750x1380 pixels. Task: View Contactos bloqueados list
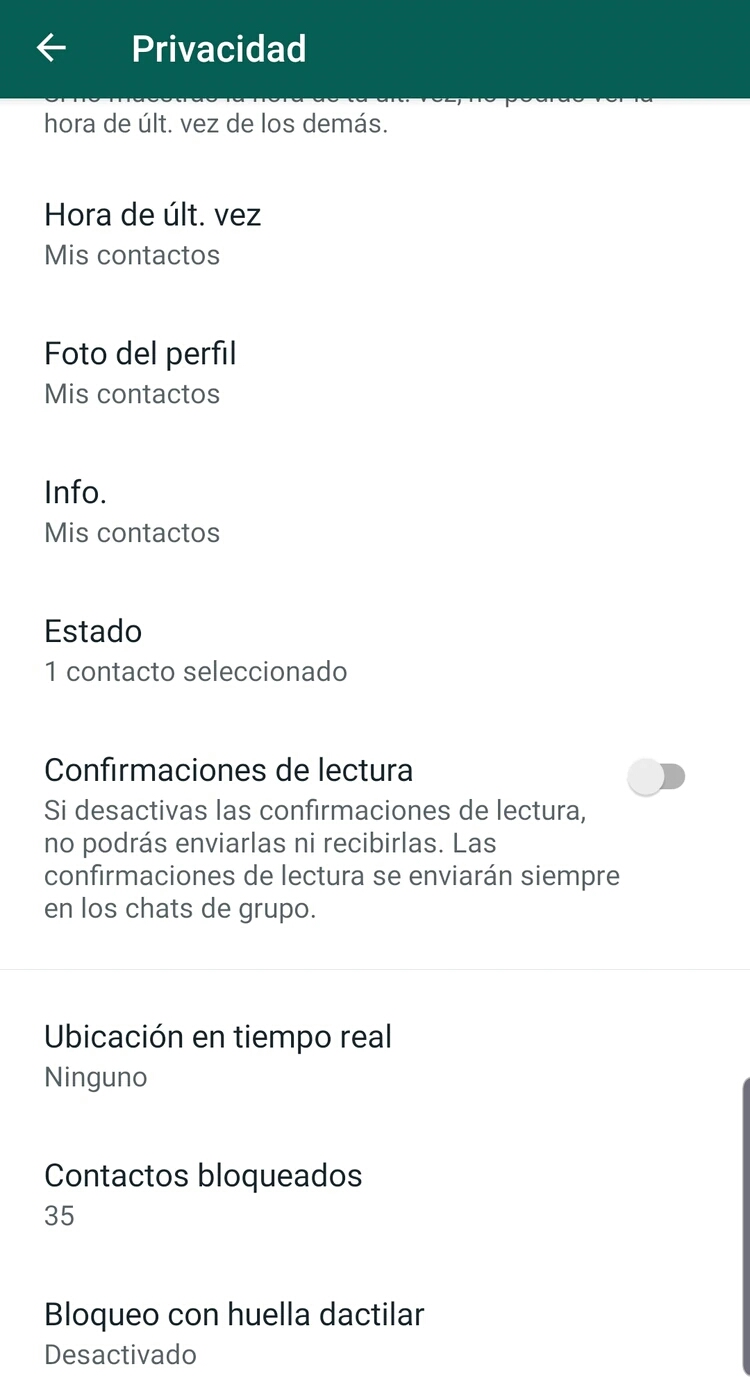[203, 1194]
